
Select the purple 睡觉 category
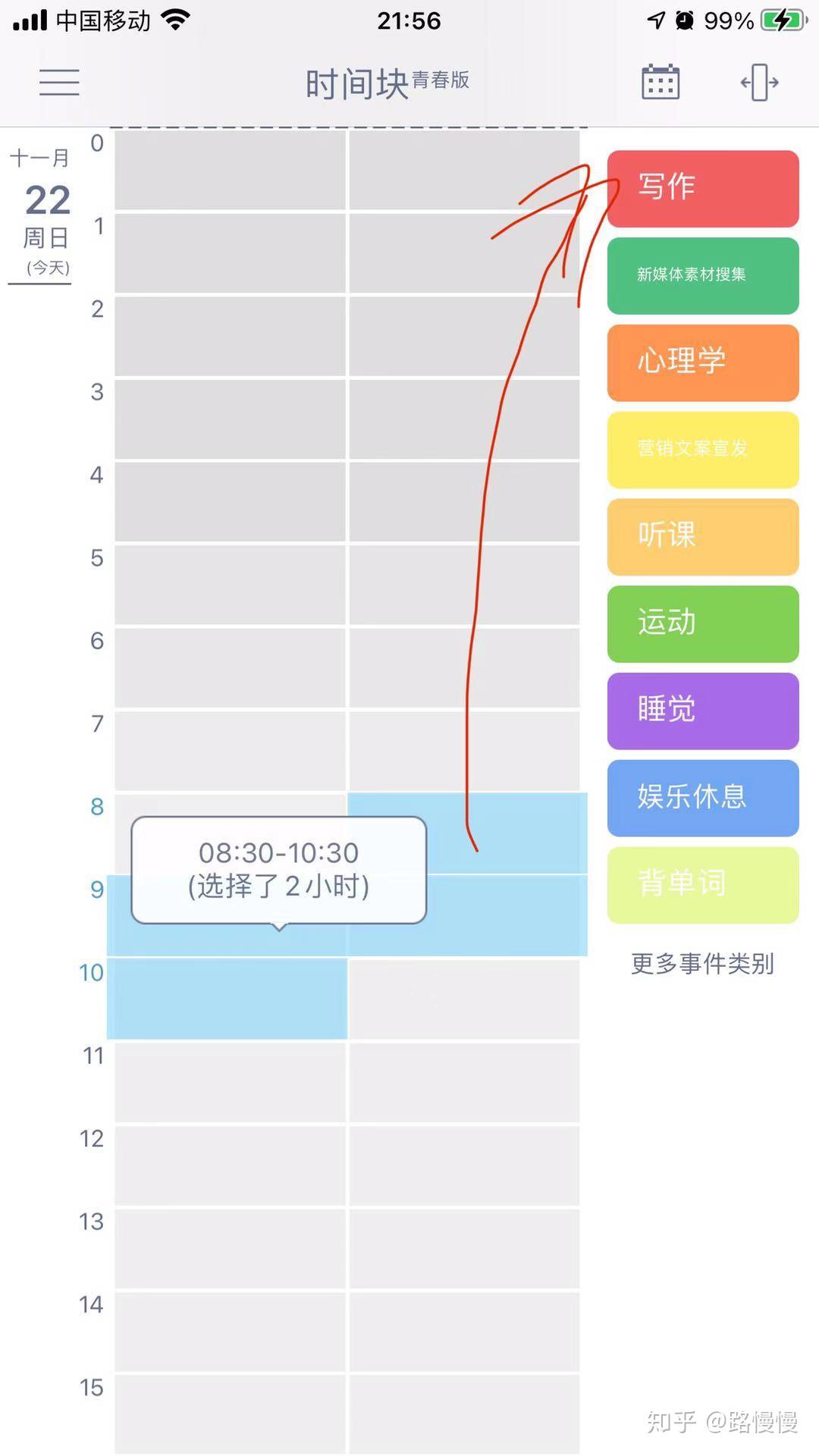(x=701, y=711)
